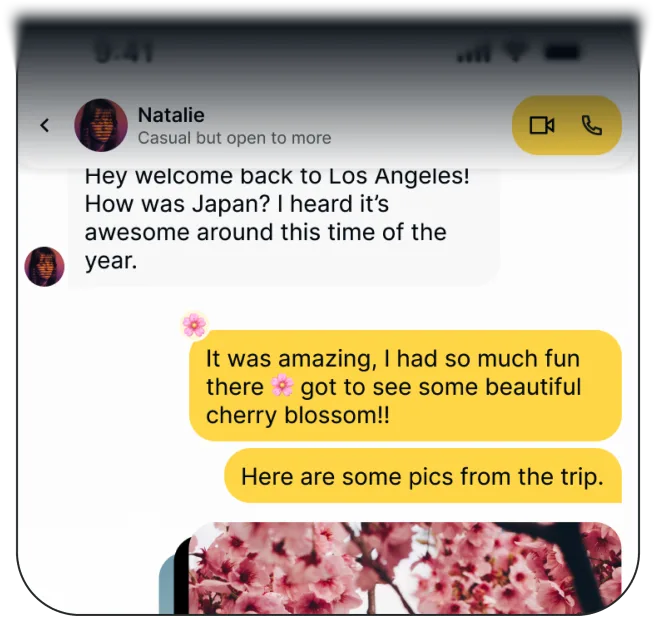This screenshot has width=656, height=632.
Task: Start a voice call with Natalie
Action: (592, 125)
